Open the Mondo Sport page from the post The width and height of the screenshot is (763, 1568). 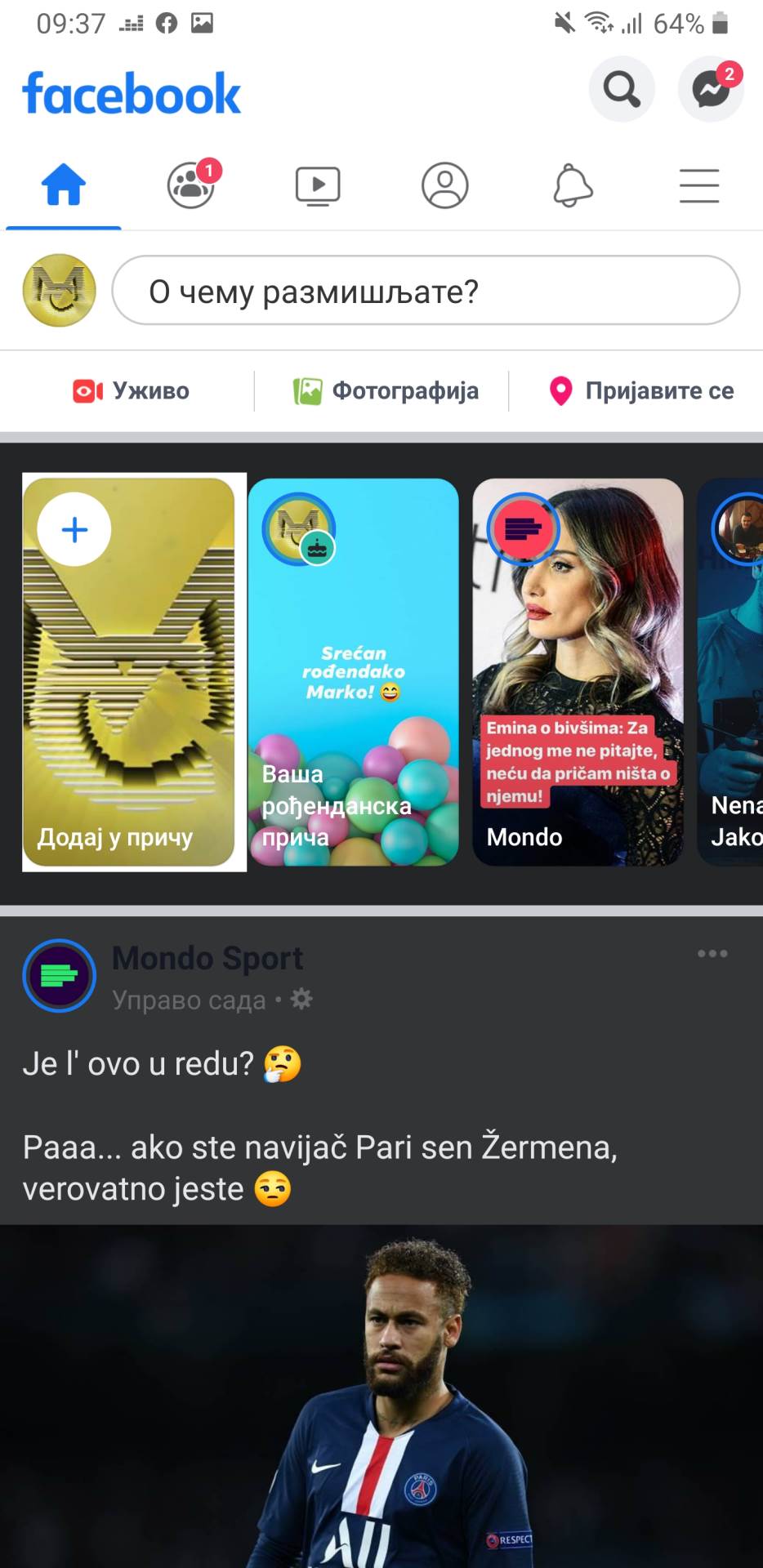coord(207,958)
